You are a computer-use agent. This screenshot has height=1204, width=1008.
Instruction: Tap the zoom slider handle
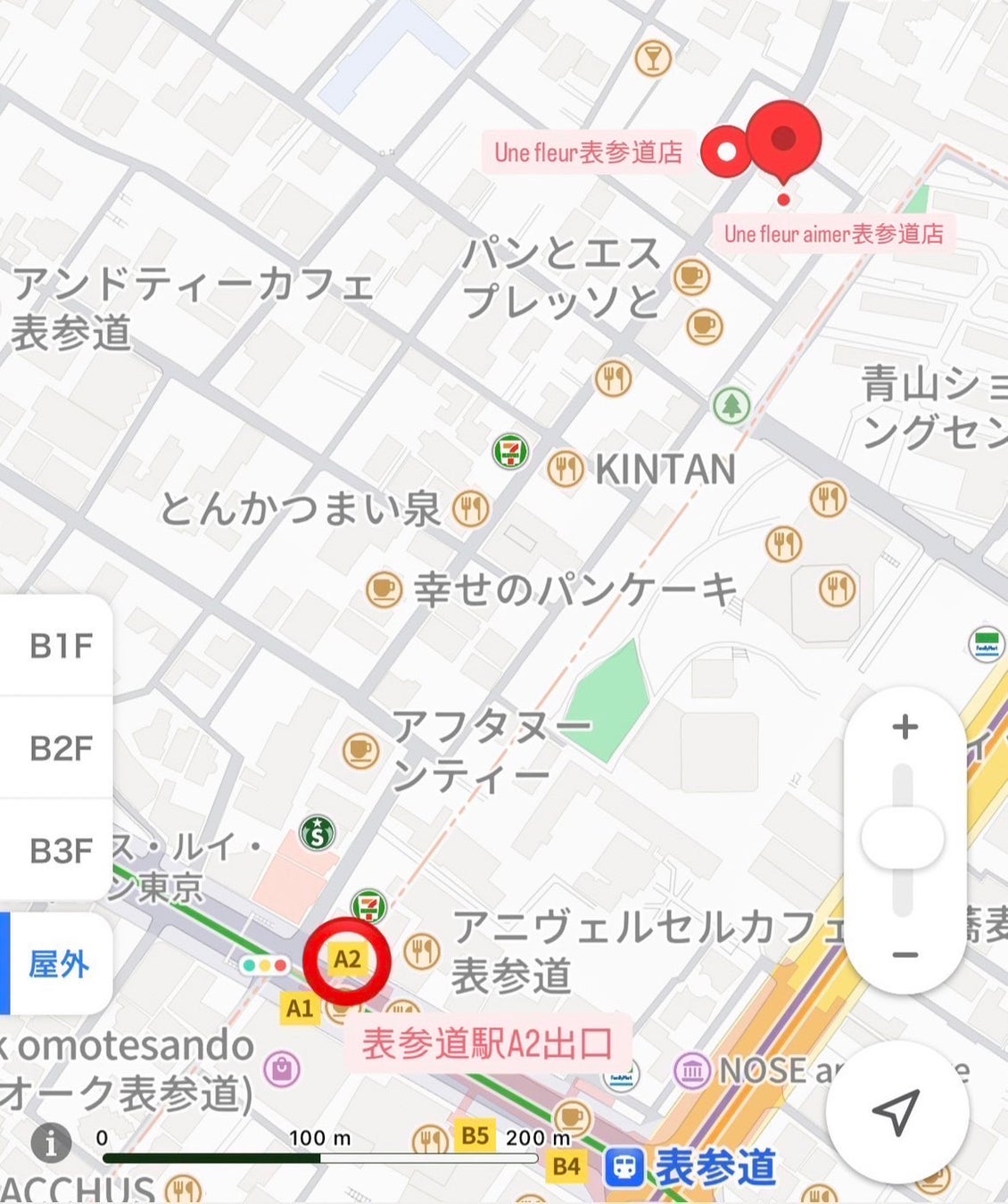903,838
